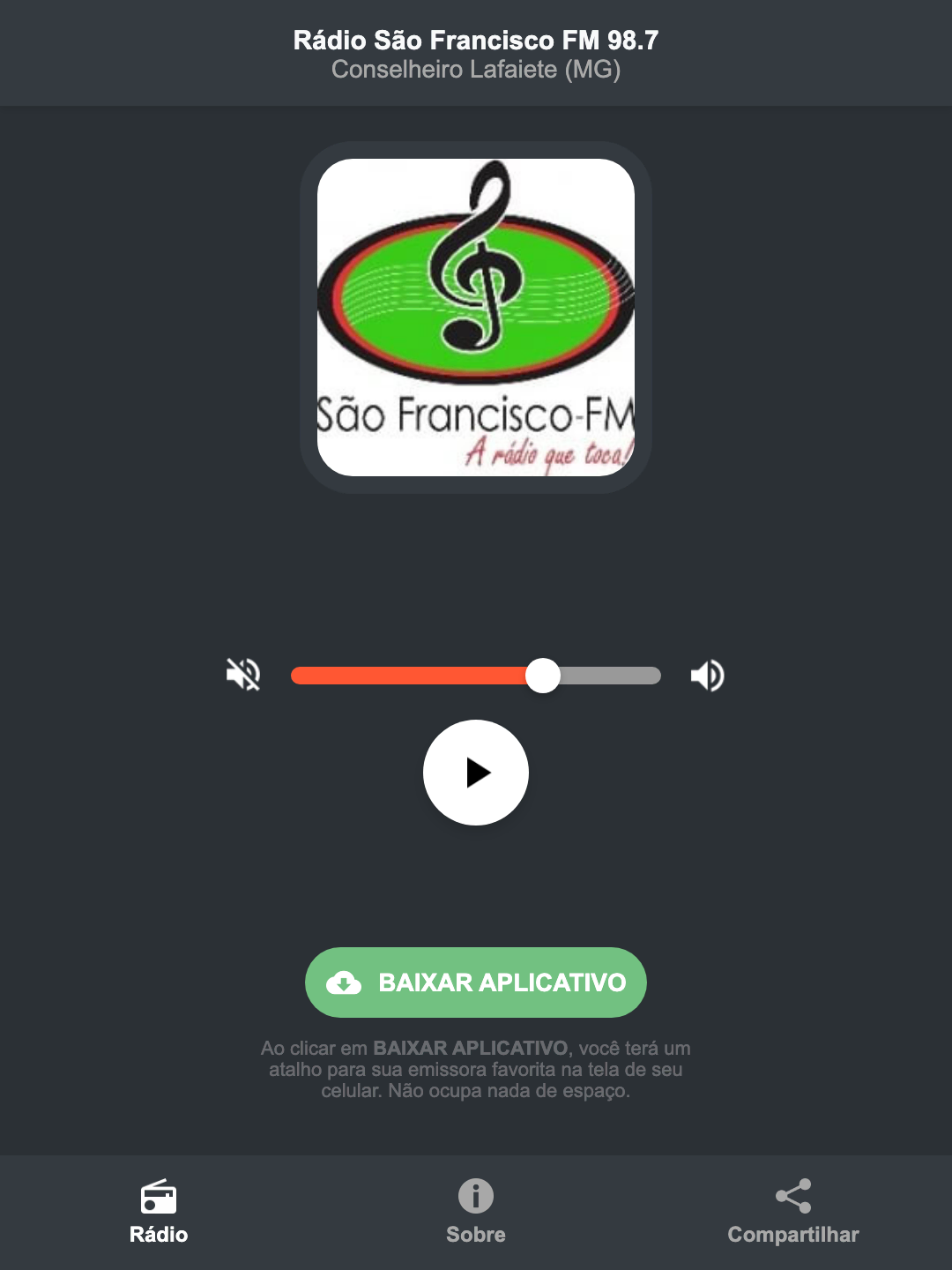This screenshot has height=1270, width=952.
Task: Click BAIXAR APLICATIVO button
Action: pyautogui.click(x=476, y=982)
